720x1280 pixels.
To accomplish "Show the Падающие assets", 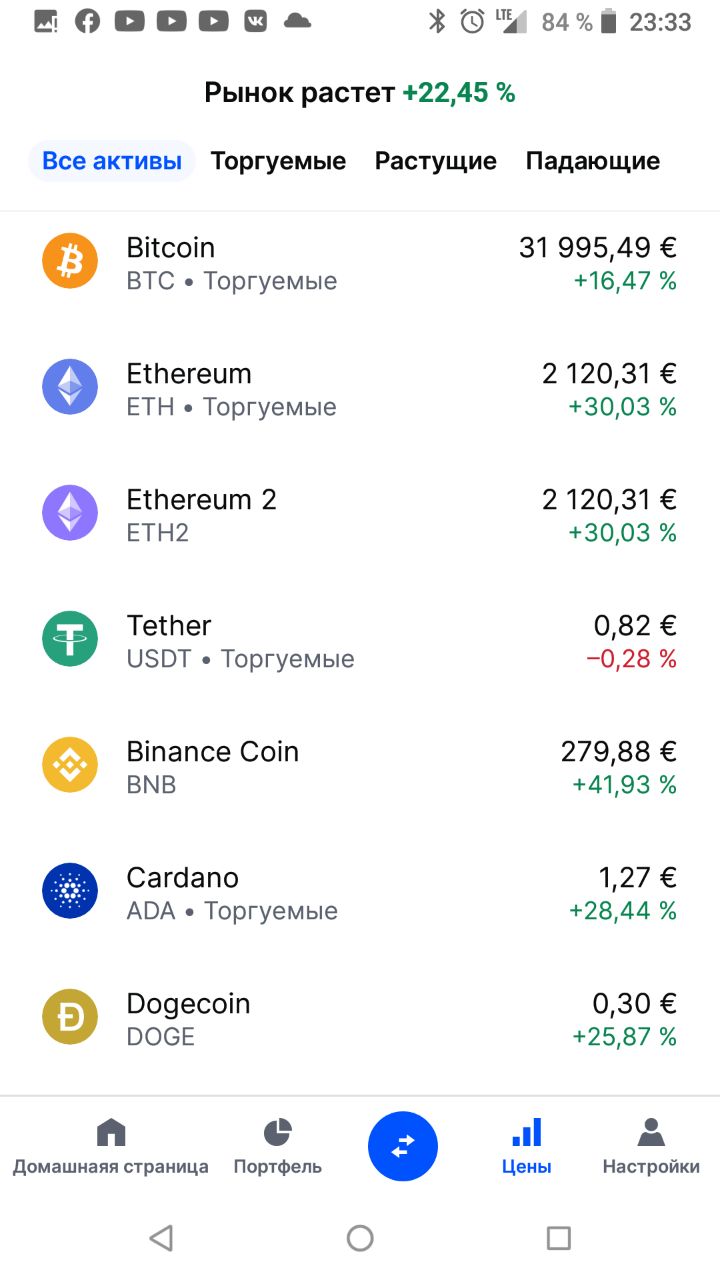I will pos(593,161).
